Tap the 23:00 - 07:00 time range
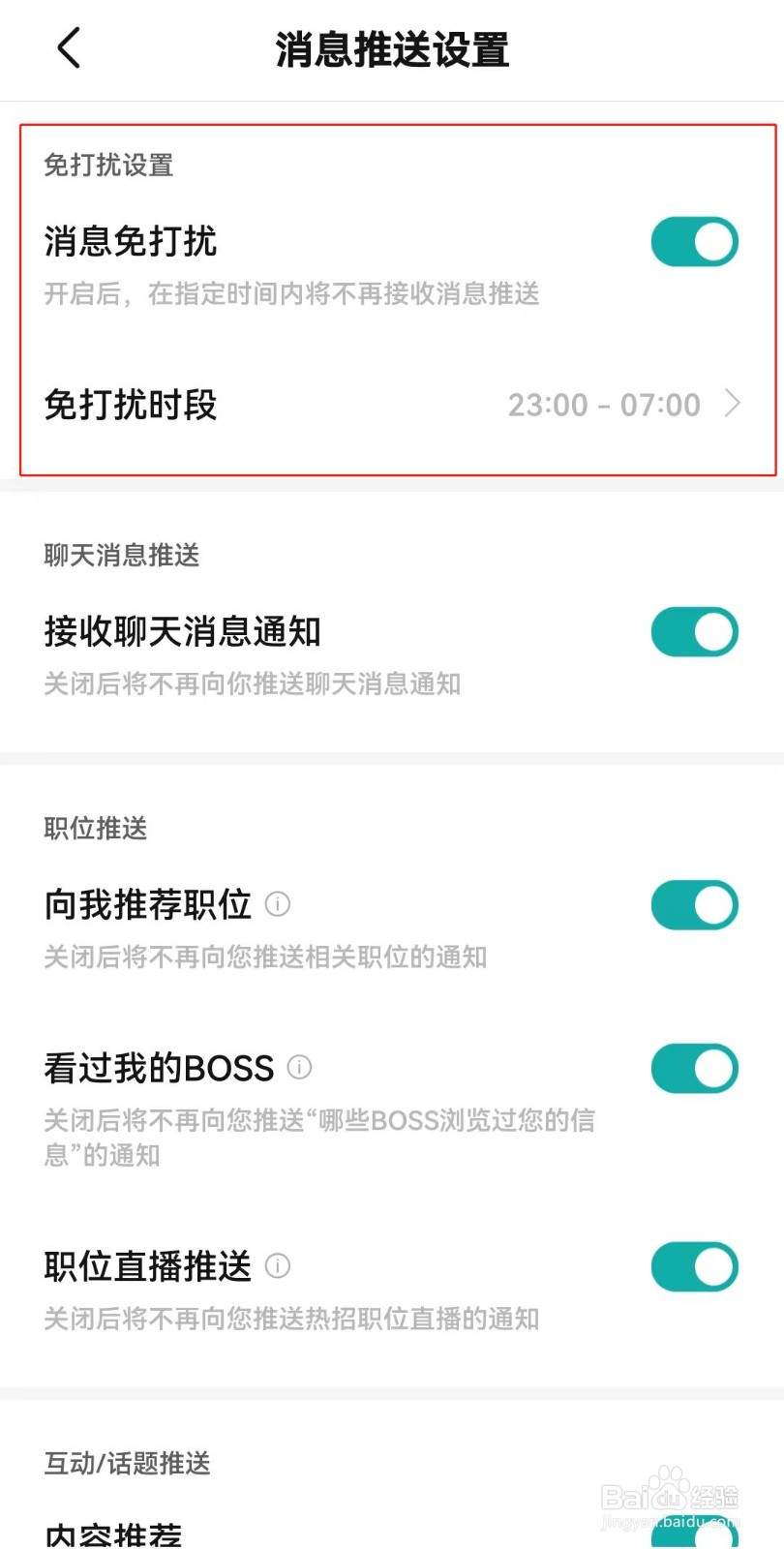The width and height of the screenshot is (784, 1549). click(604, 406)
